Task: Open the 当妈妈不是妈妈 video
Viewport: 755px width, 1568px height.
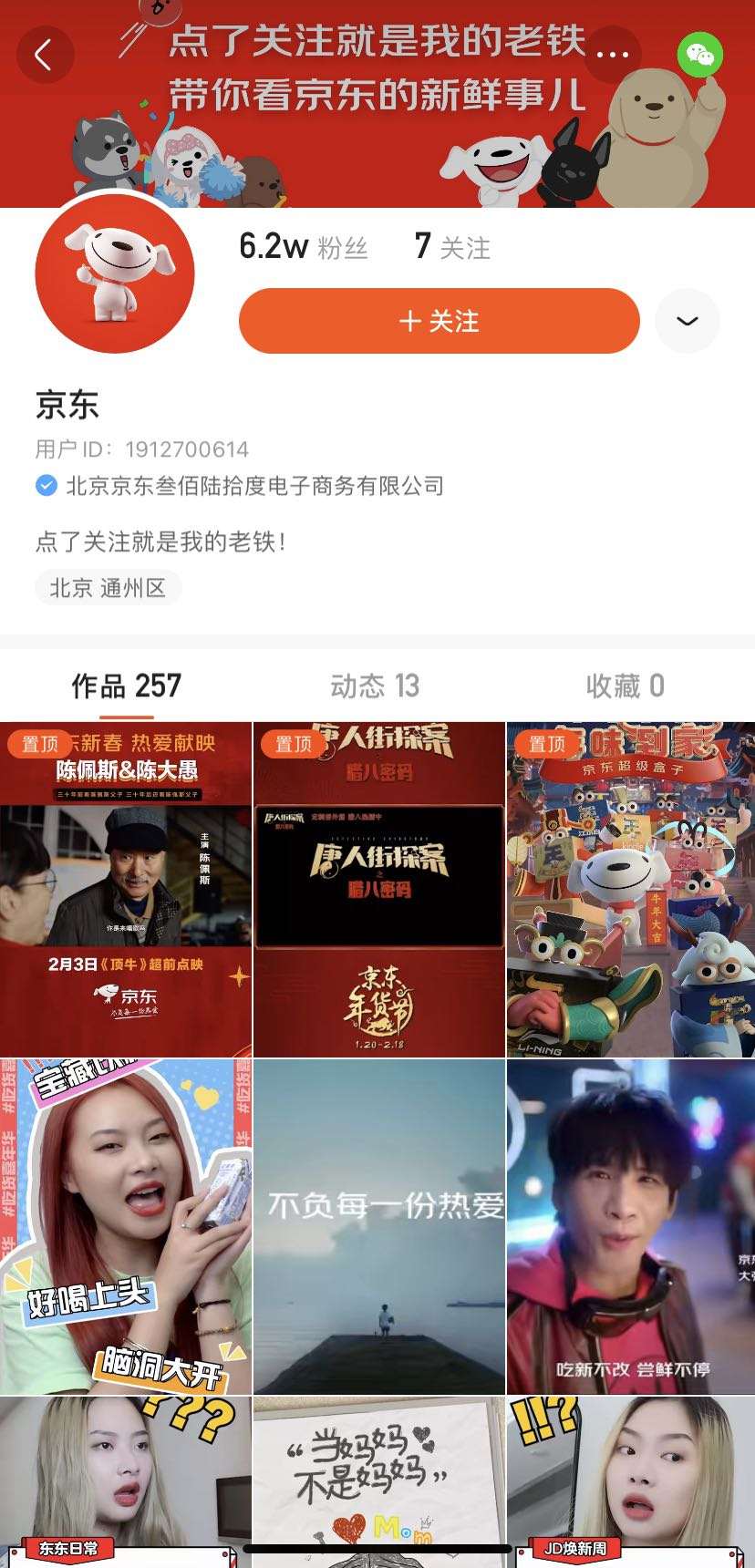Action: pyautogui.click(x=378, y=1482)
